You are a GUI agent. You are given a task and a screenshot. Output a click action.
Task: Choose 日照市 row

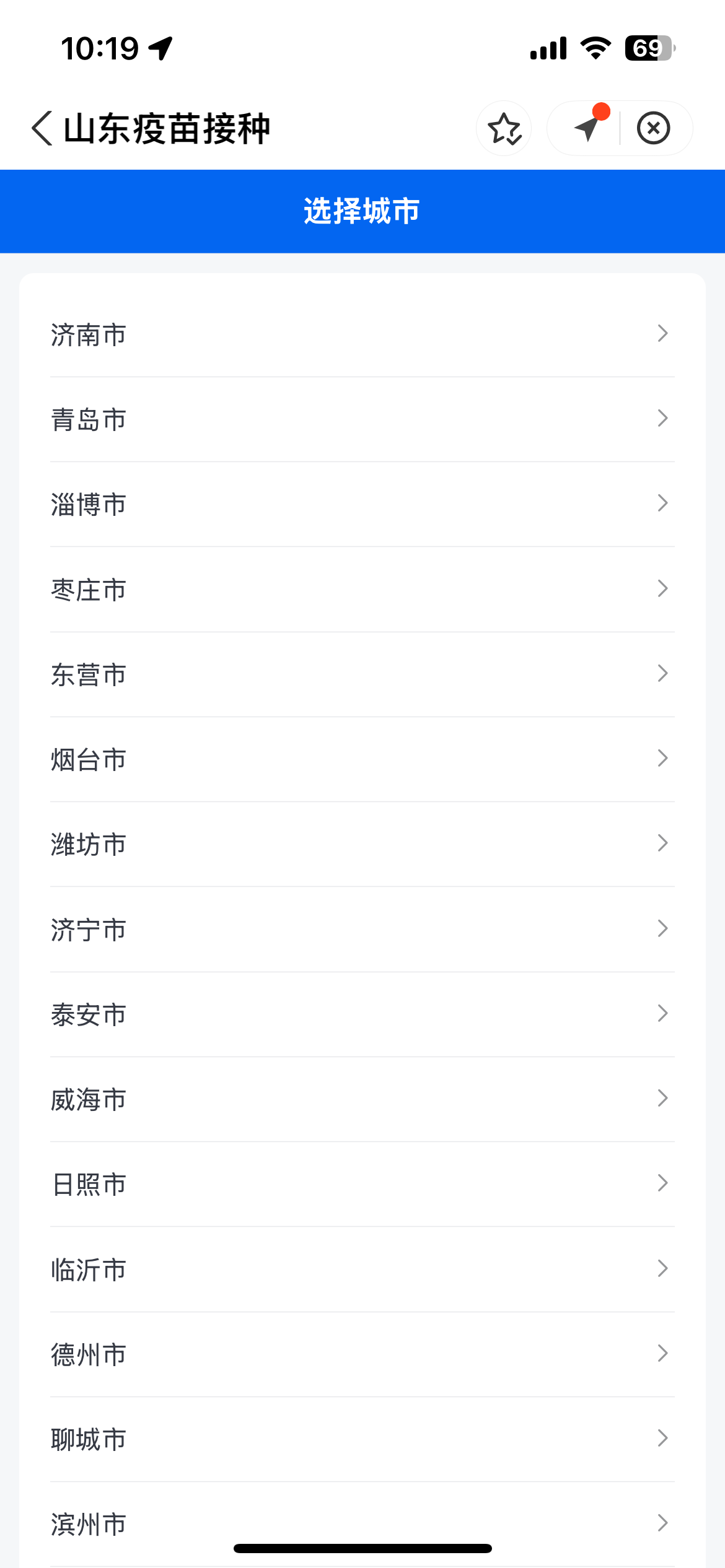click(362, 1184)
